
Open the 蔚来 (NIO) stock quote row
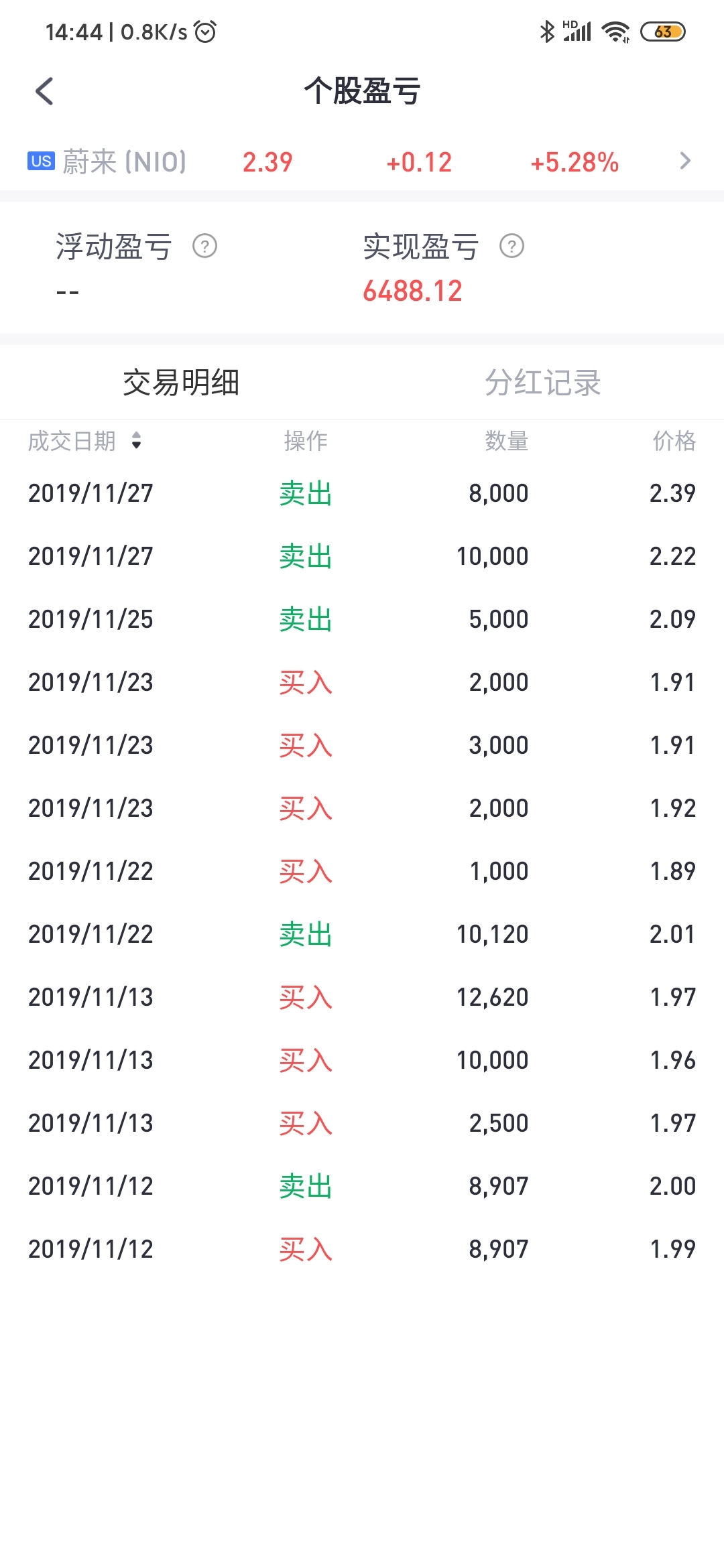pos(362,161)
